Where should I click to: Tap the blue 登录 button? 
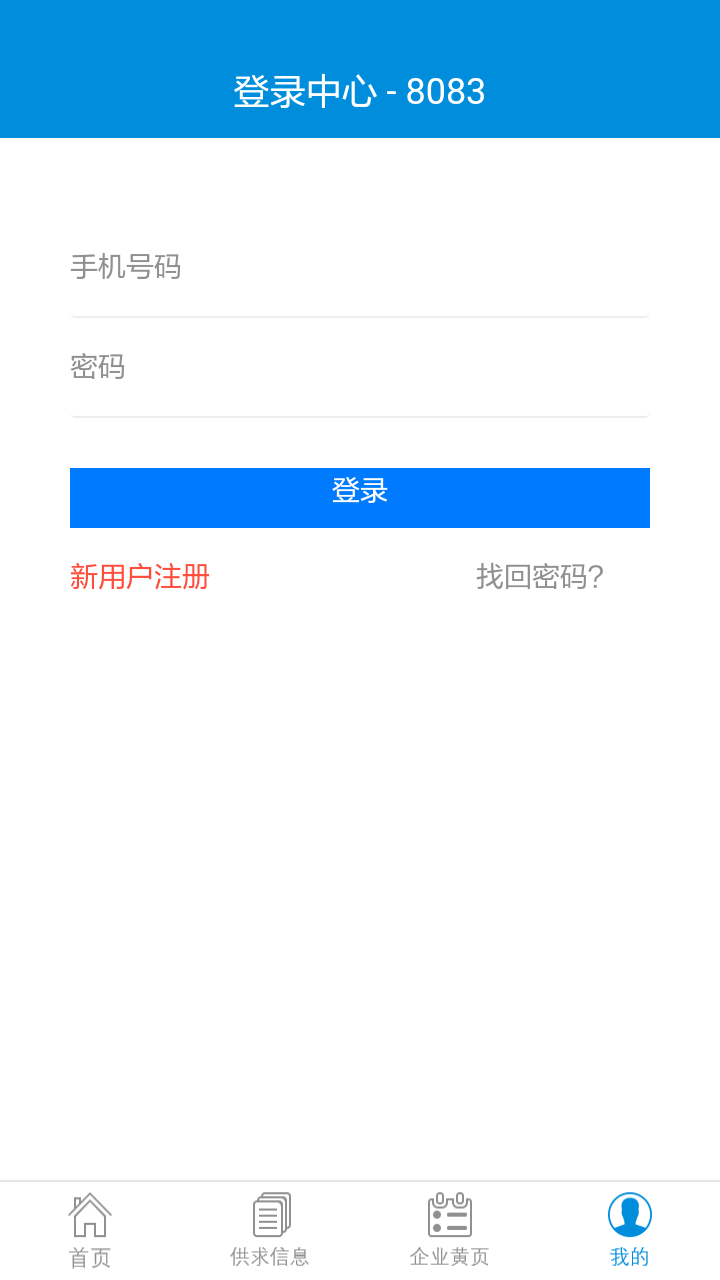[360, 497]
